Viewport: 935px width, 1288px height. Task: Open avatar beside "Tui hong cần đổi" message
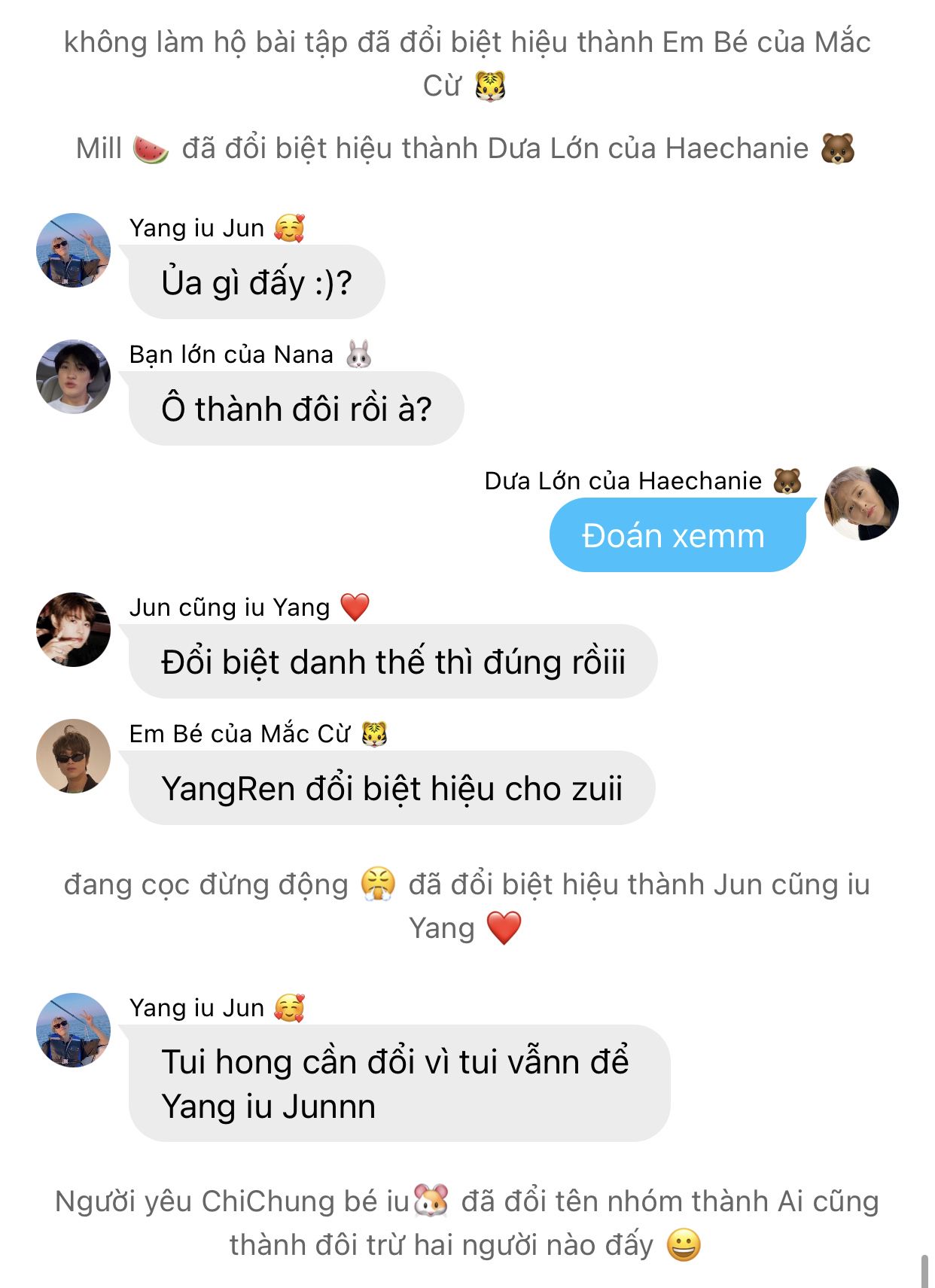(x=73, y=1030)
